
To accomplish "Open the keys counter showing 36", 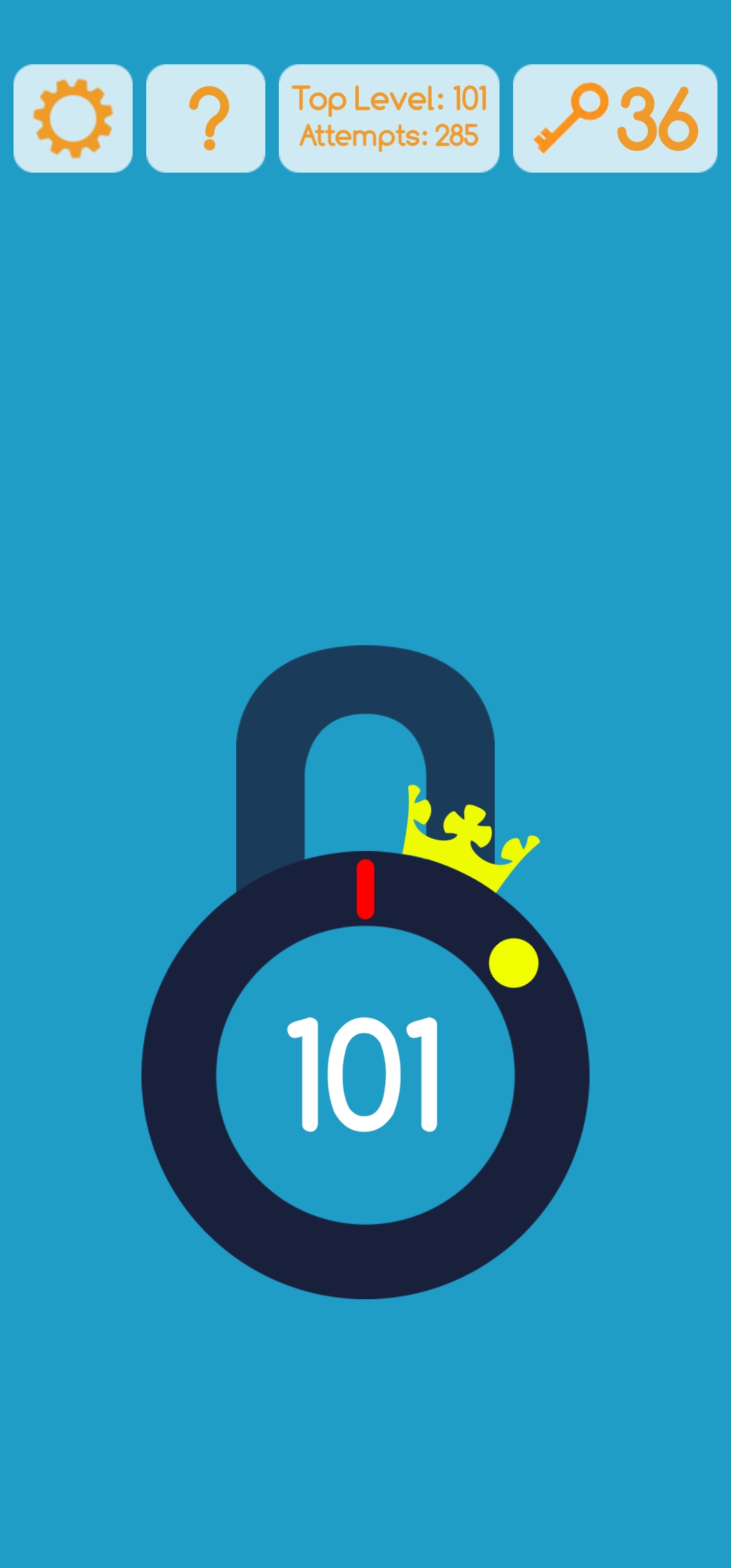I will tap(615, 118).
